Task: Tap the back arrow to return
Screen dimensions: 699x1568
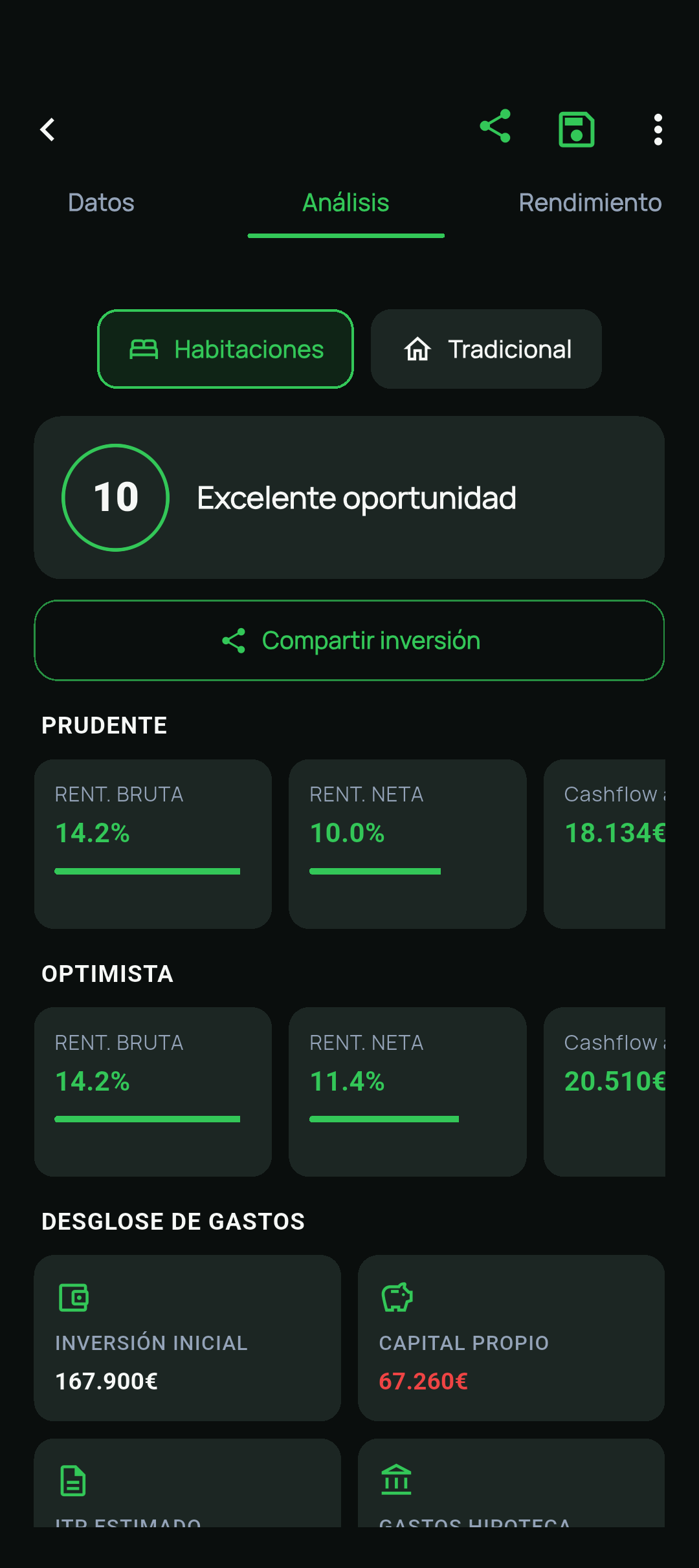Action: 47,129
